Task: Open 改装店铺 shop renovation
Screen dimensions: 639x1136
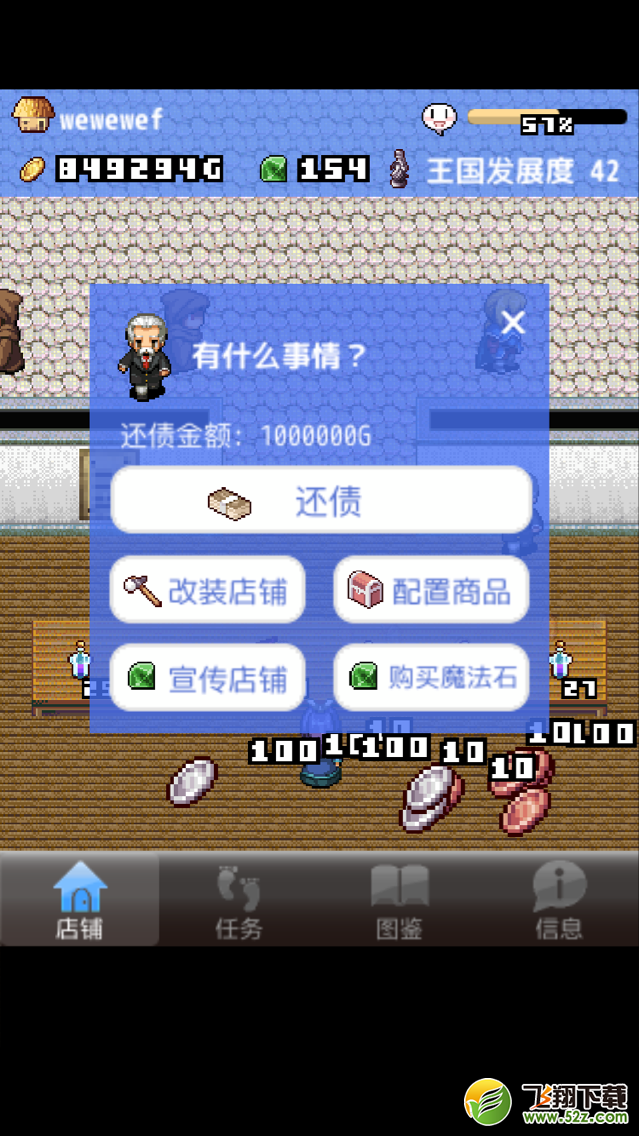Action: (207, 590)
